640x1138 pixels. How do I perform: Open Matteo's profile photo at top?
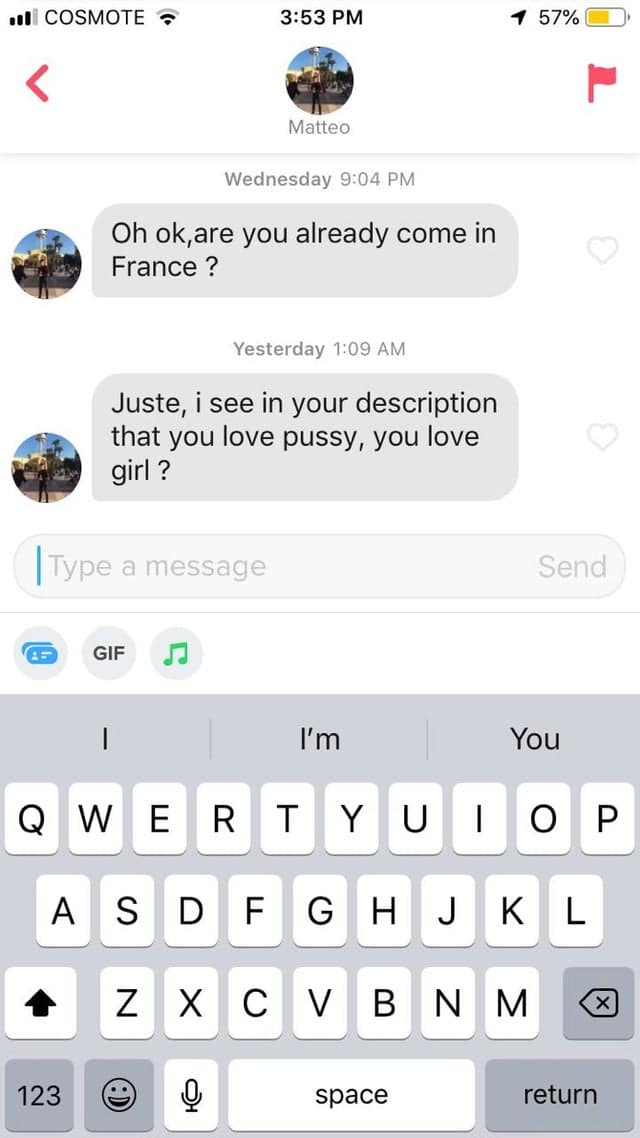coord(319,81)
